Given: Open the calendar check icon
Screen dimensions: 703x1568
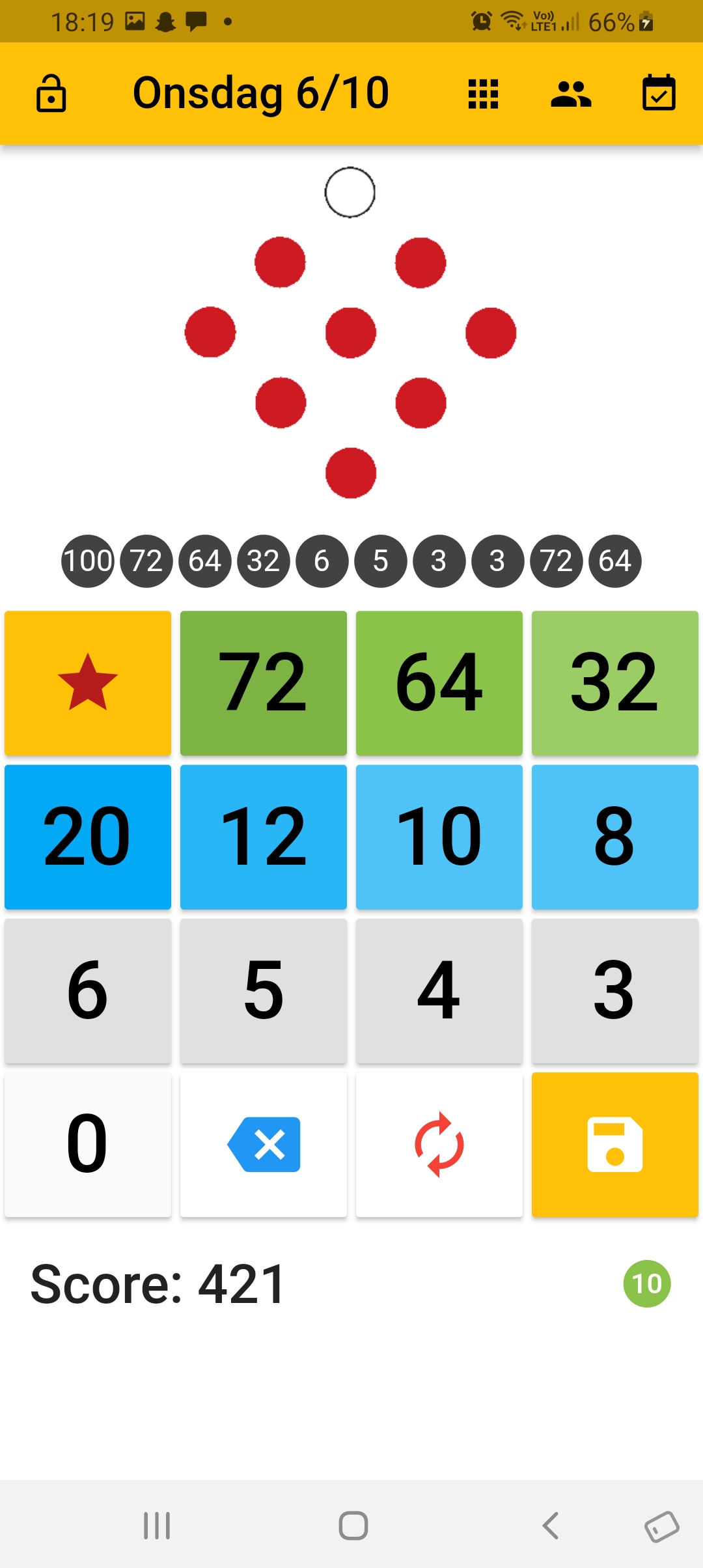Looking at the screenshot, I should pyautogui.click(x=659, y=92).
